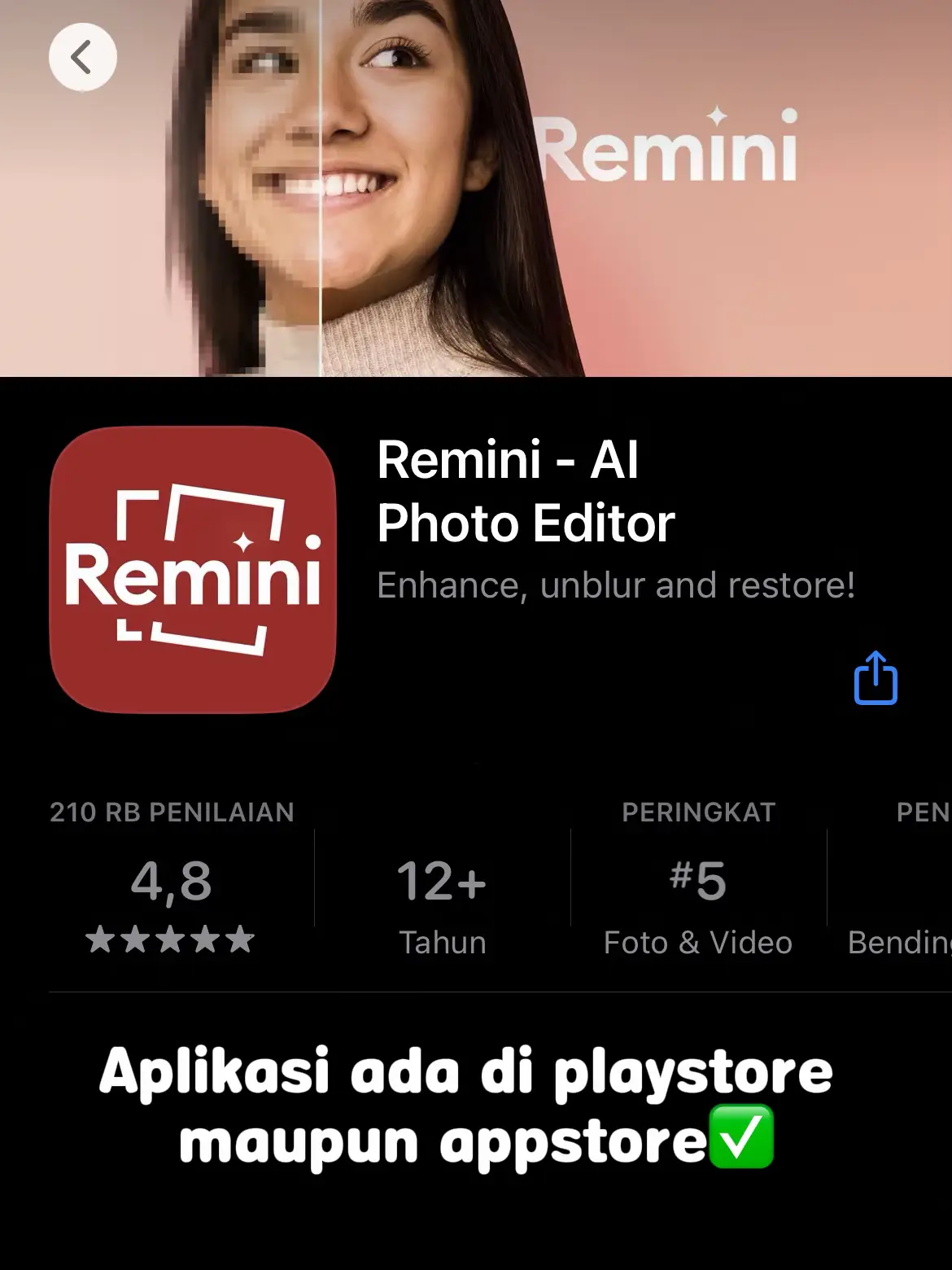View the #5 Foto & Video ranking
Viewport: 952px width, 1270px height.
pyautogui.click(x=697, y=883)
